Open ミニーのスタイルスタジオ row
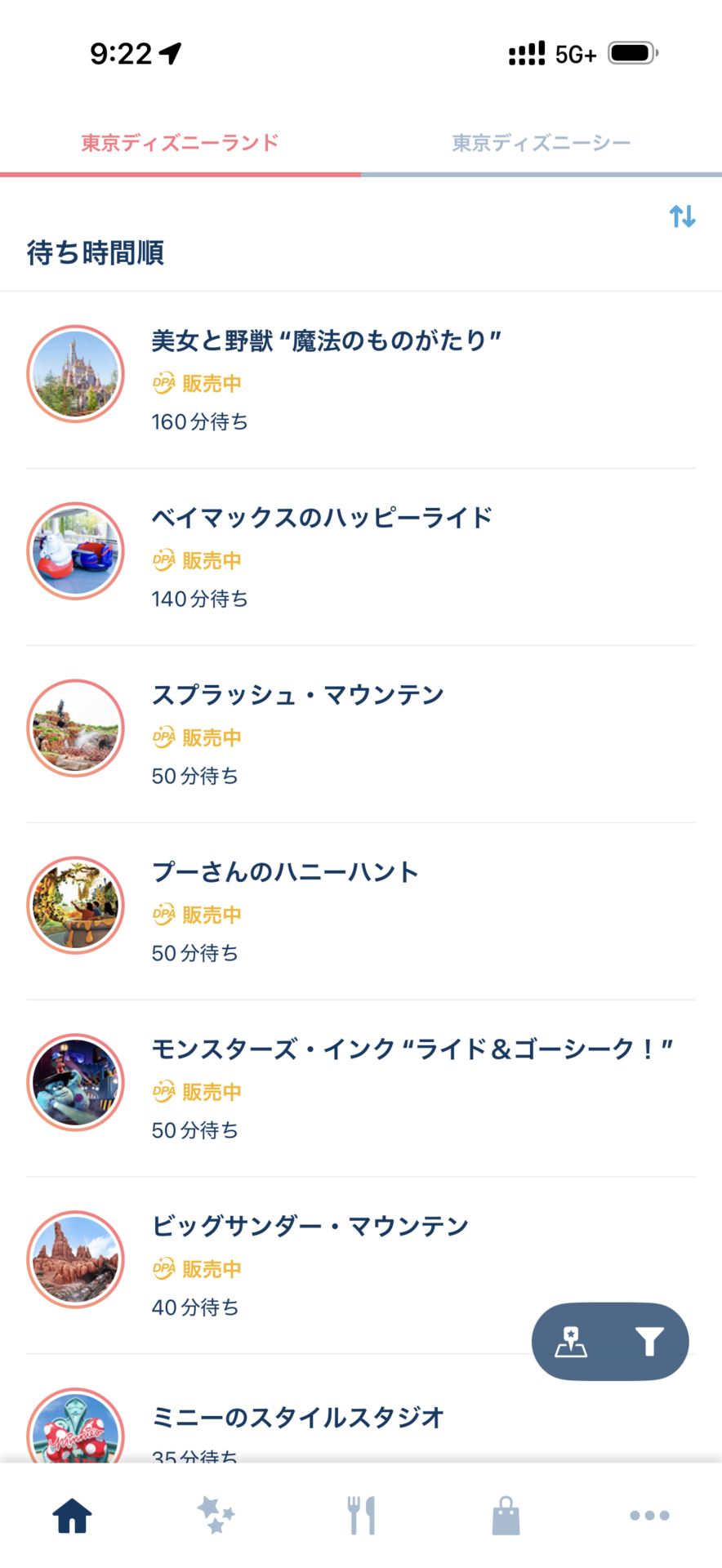Viewport: 722px width, 1568px height. 361,1410
